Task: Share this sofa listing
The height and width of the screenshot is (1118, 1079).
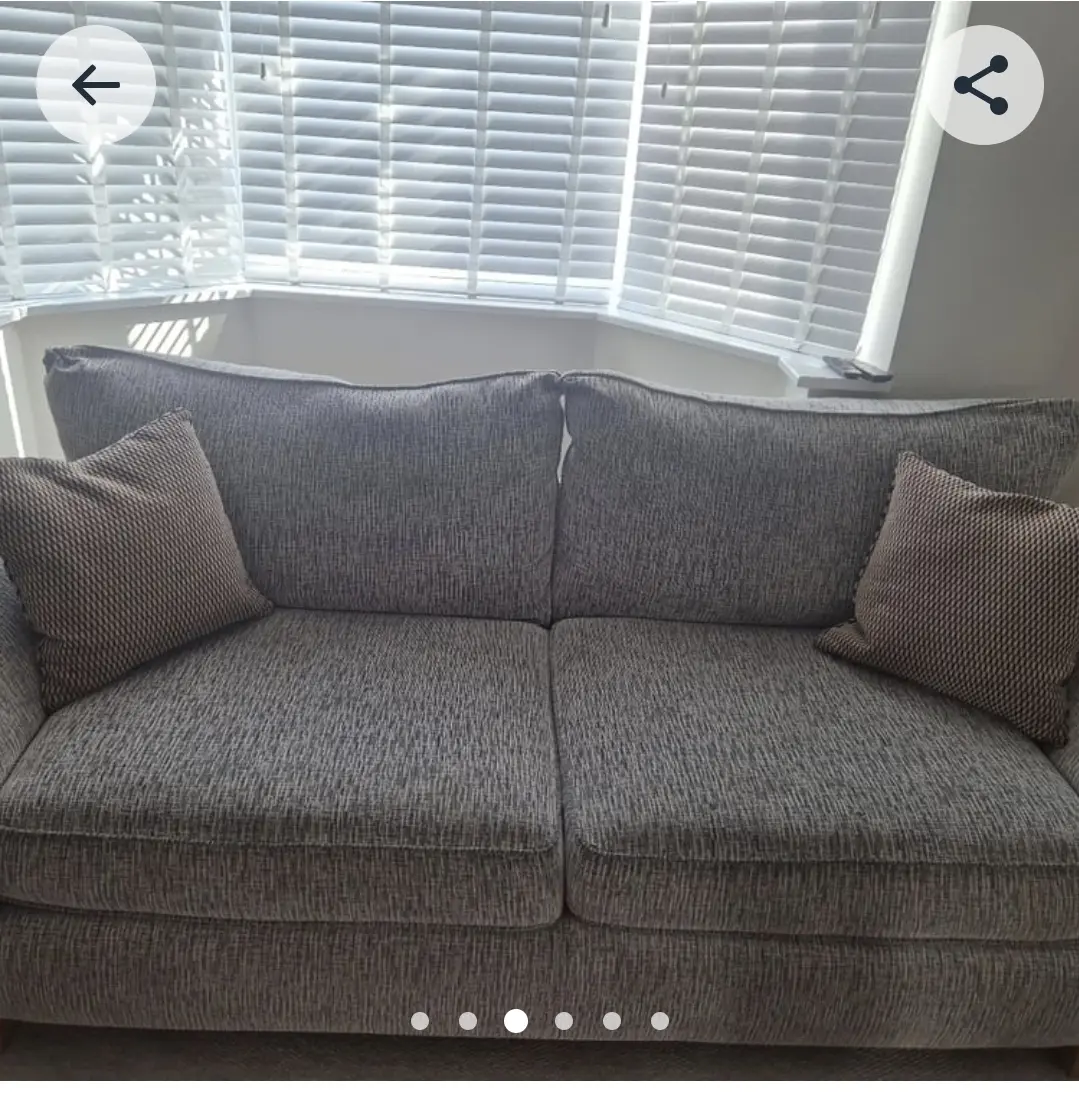Action: (983, 86)
